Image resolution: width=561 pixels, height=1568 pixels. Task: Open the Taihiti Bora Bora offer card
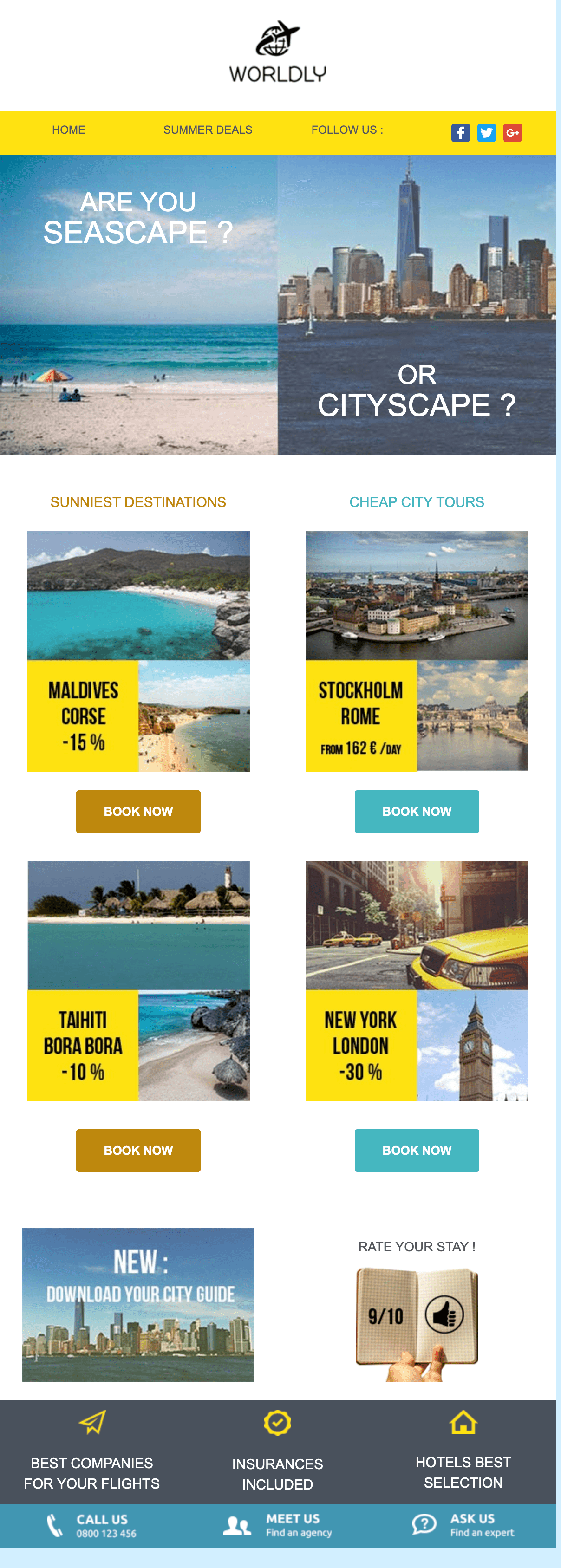138,981
